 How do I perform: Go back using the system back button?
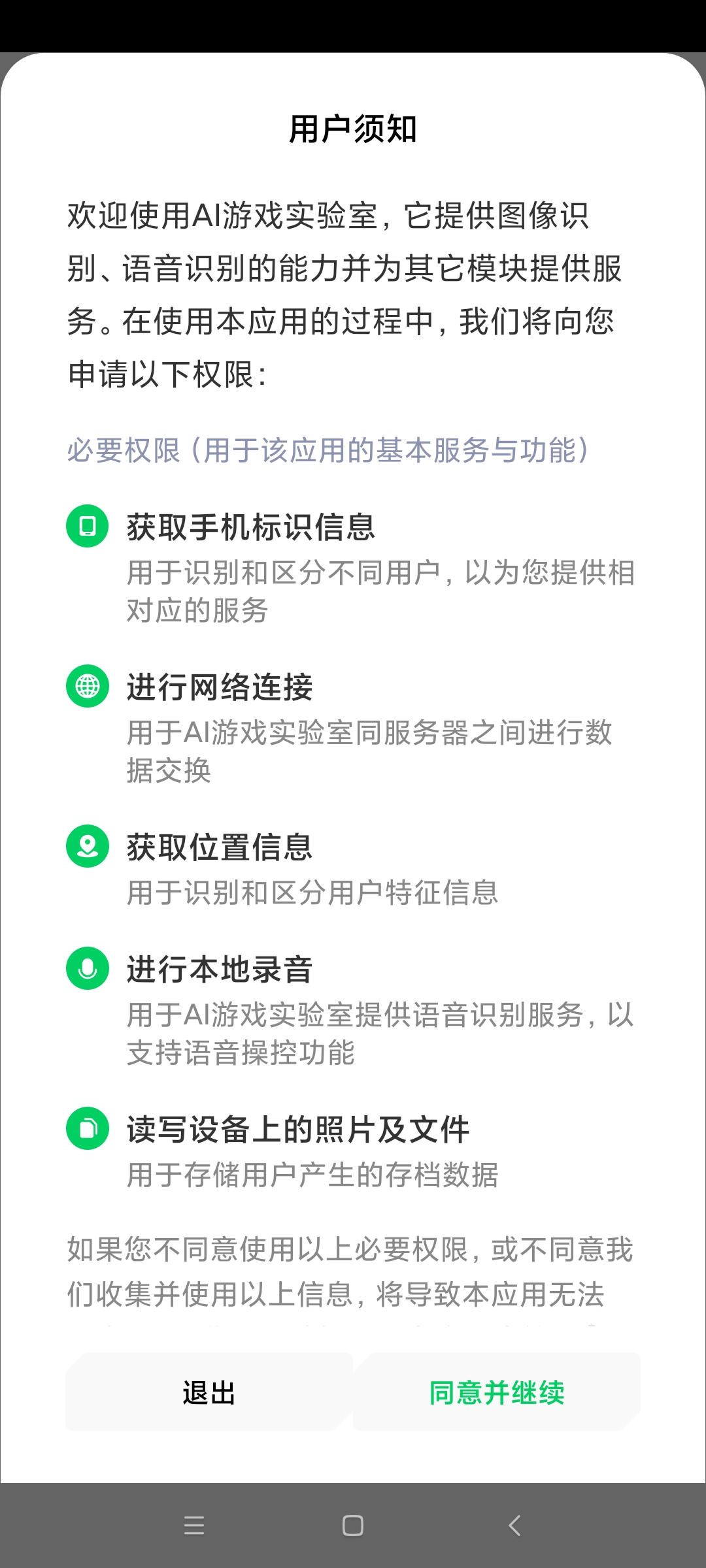click(514, 1526)
